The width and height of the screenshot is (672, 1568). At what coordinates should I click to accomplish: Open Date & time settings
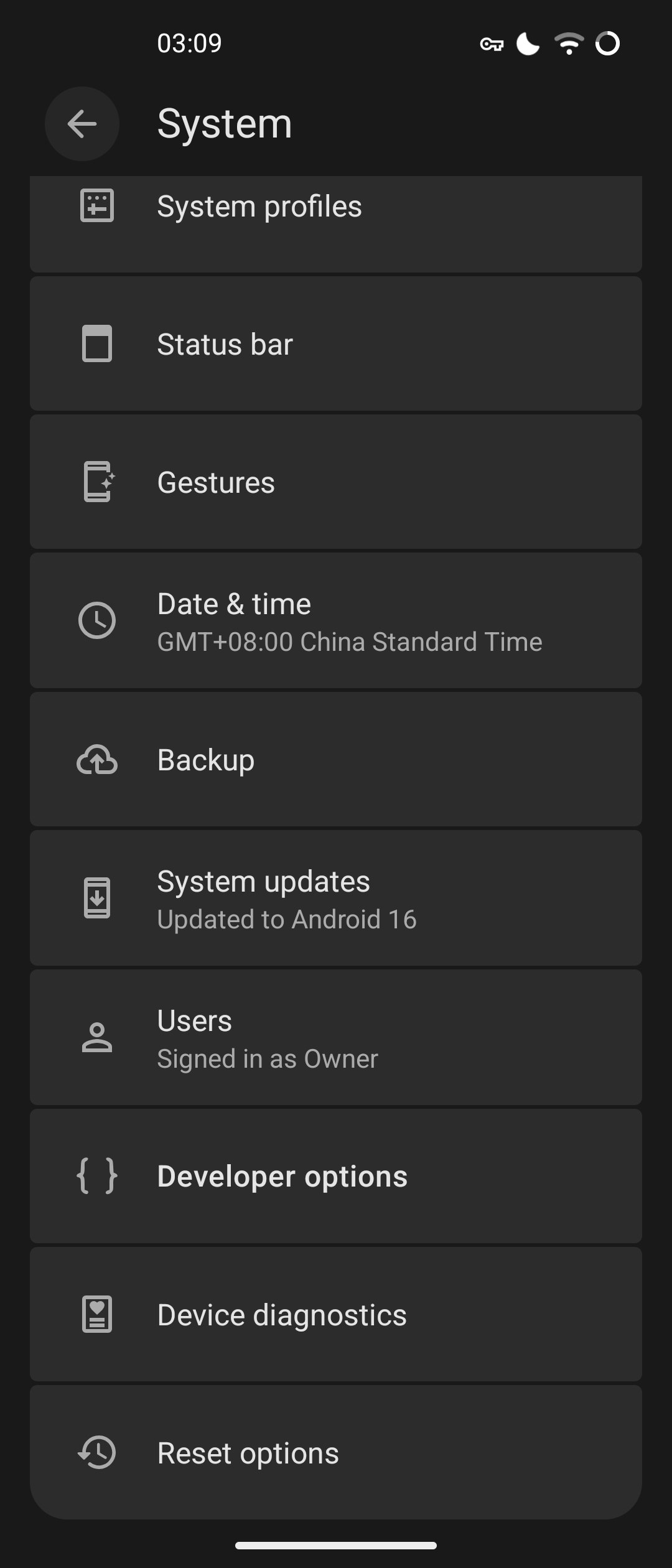point(336,620)
